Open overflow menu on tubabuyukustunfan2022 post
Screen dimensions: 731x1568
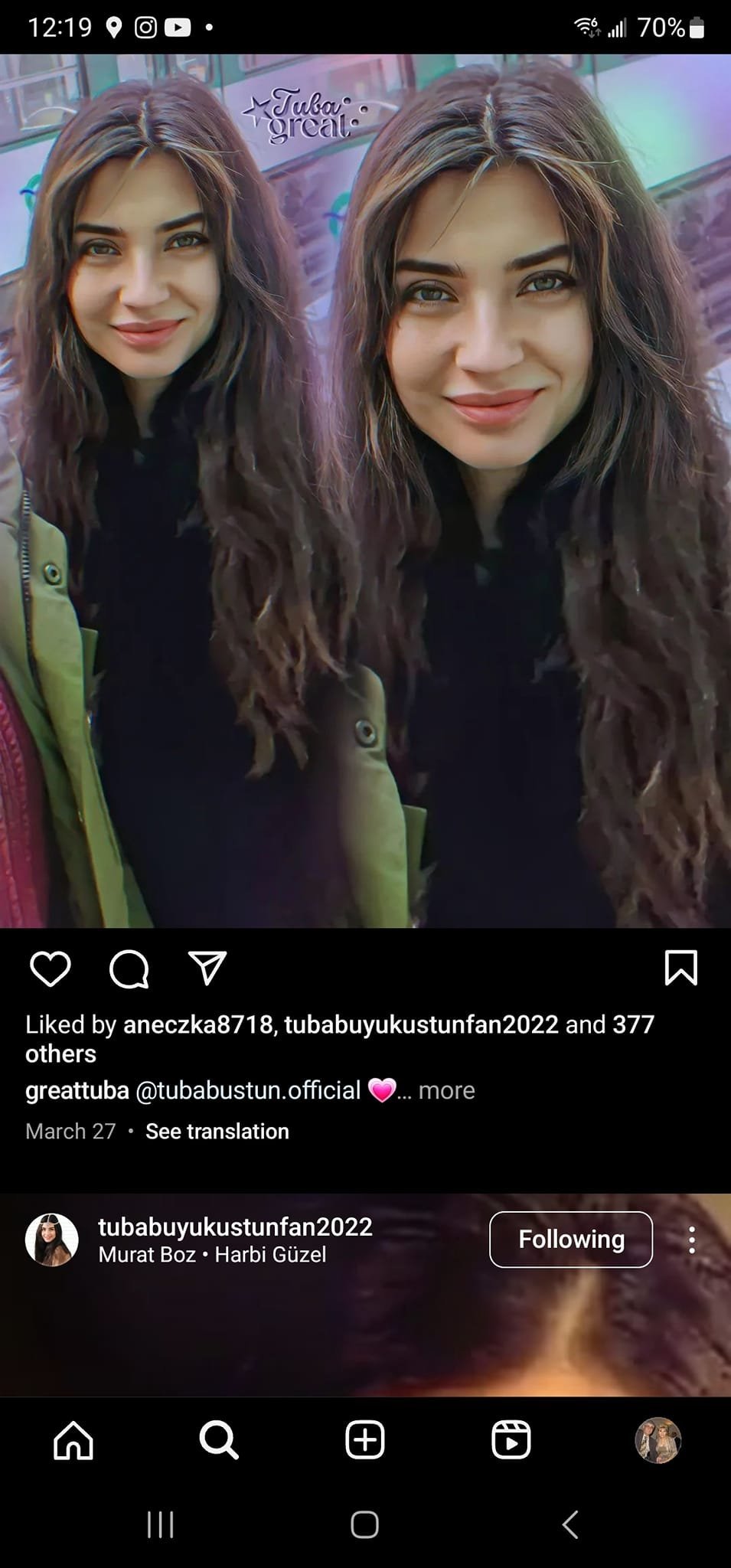pos(691,1240)
